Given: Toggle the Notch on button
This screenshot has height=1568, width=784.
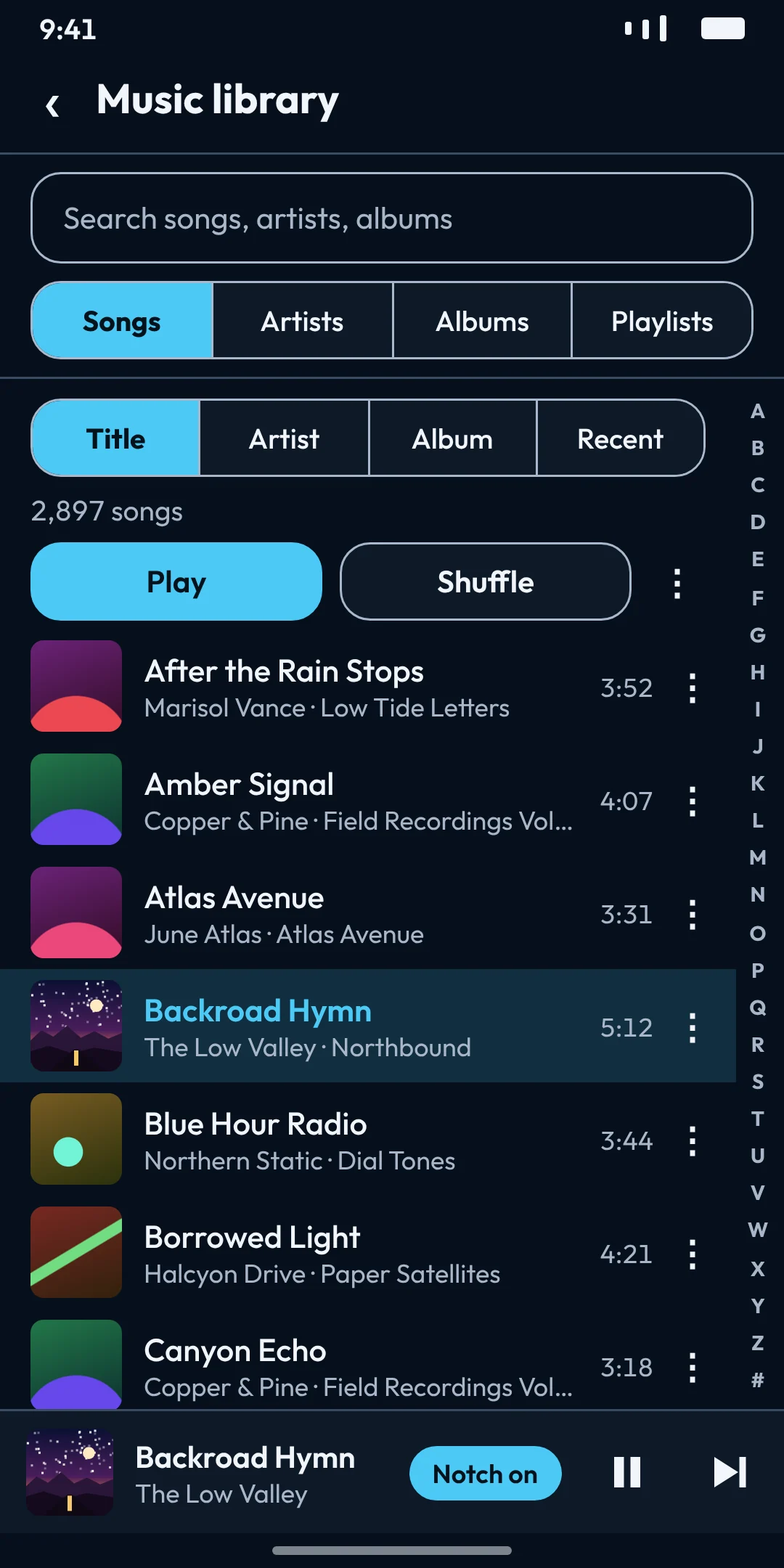Looking at the screenshot, I should point(486,1474).
